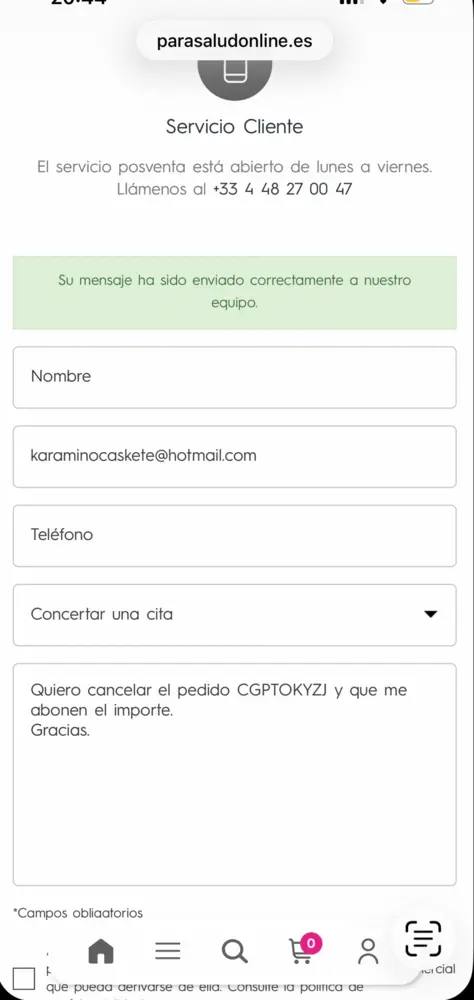Open the account profile icon
The image size is (474, 1000).
click(x=368, y=952)
